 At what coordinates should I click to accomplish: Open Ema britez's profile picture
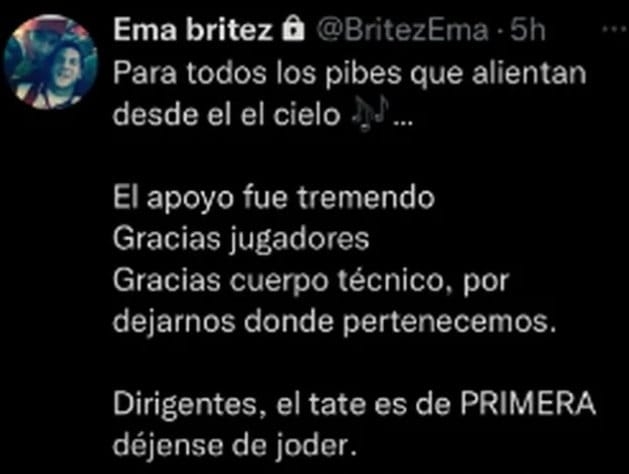pyautogui.click(x=51, y=62)
